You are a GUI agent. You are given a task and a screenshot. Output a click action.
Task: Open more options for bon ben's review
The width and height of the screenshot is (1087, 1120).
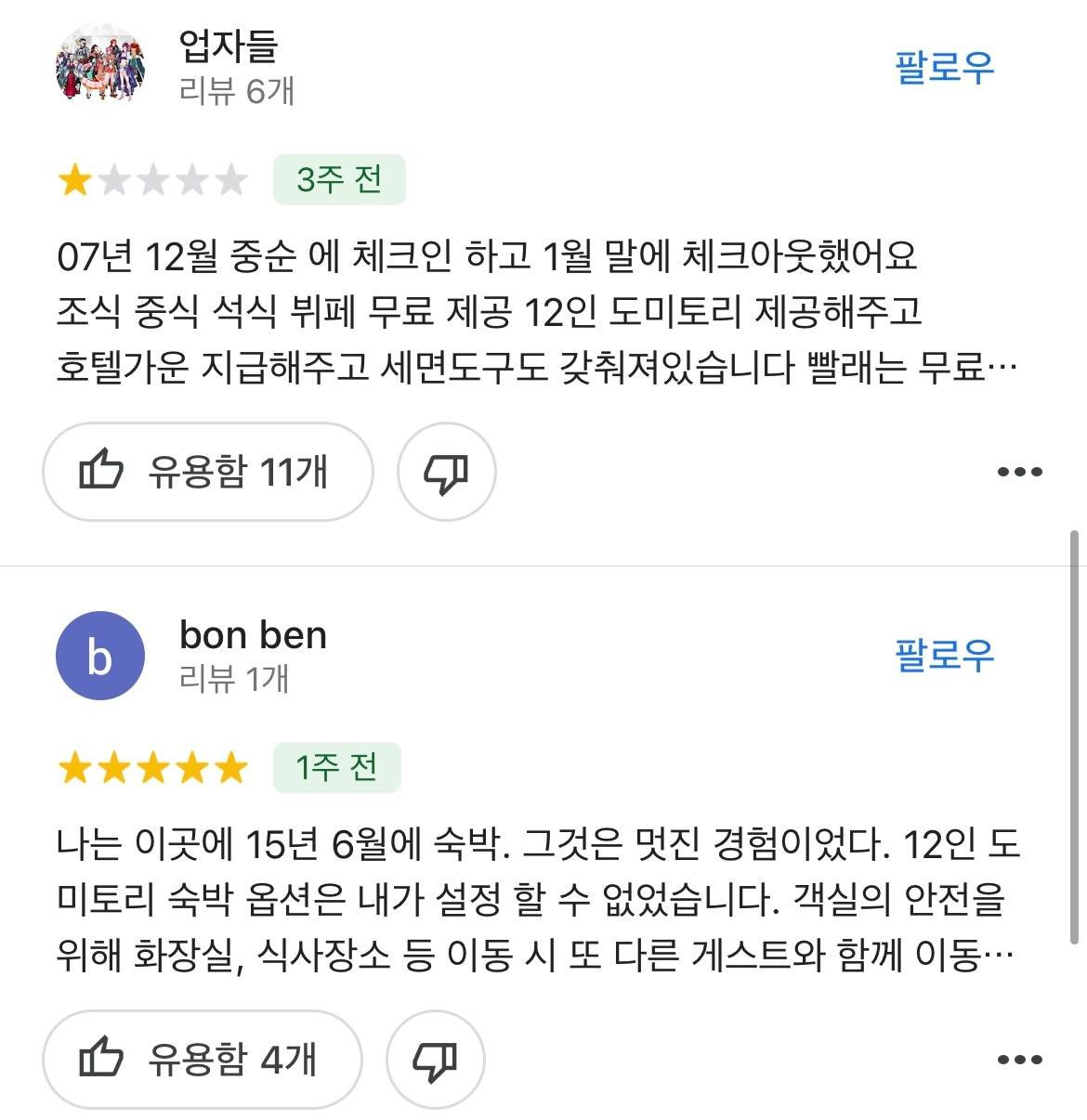(x=1019, y=1059)
